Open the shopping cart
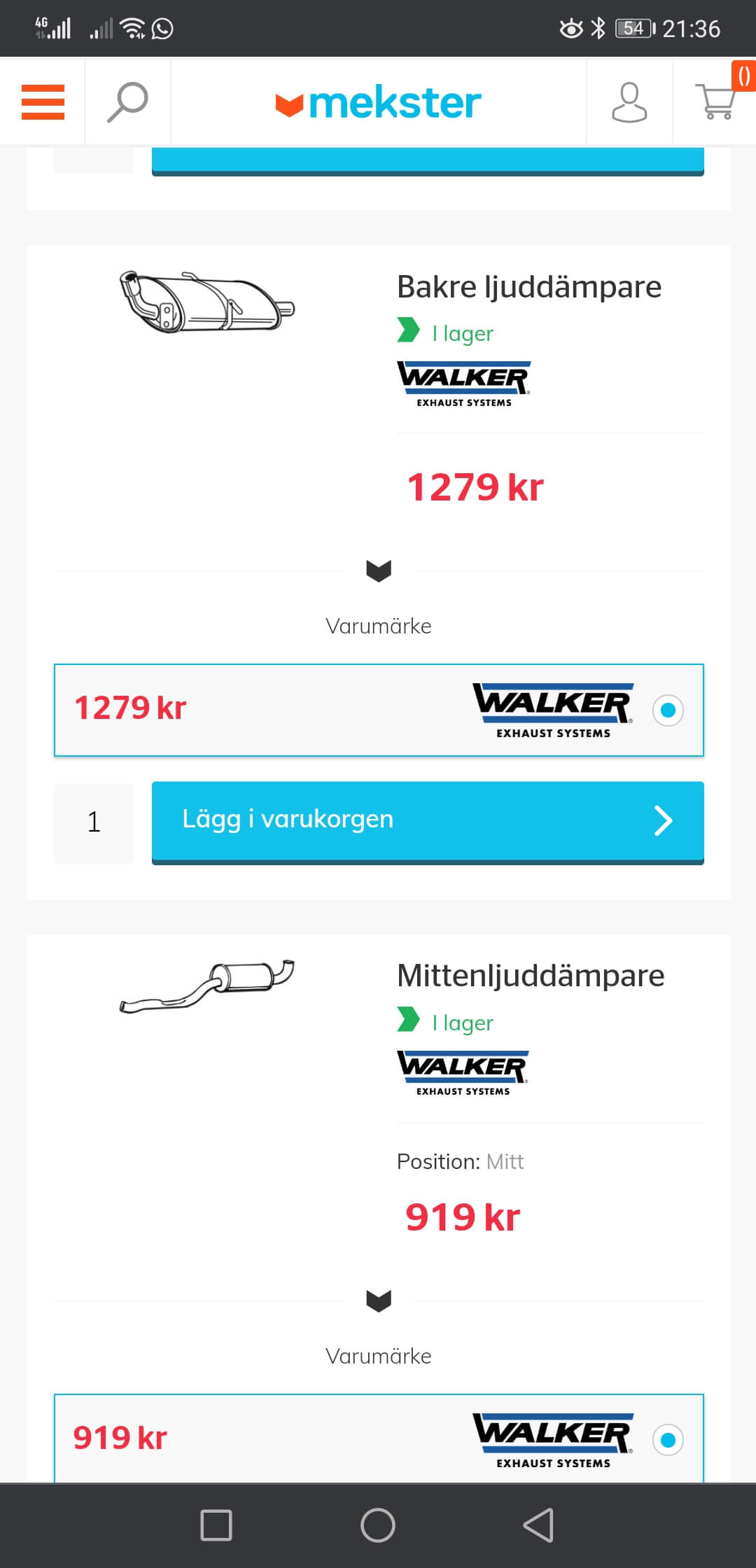The image size is (756, 1568). 715,102
